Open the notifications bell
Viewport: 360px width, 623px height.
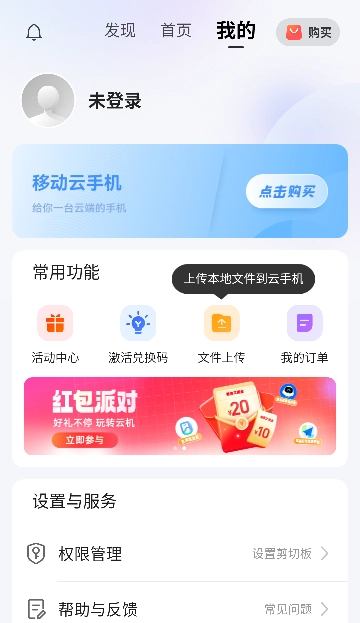(x=34, y=32)
